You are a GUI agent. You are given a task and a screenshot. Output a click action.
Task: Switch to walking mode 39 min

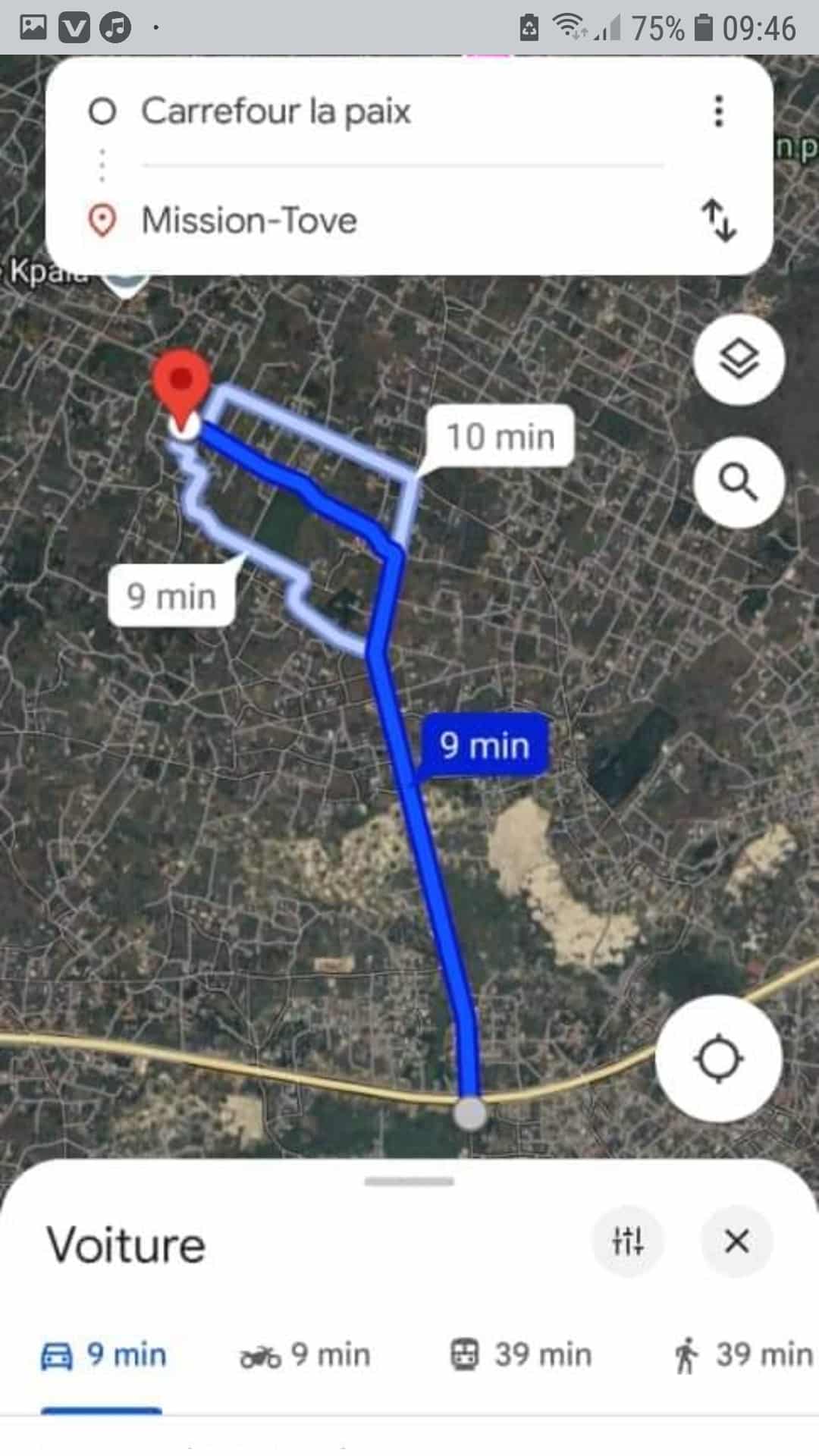click(x=742, y=1355)
